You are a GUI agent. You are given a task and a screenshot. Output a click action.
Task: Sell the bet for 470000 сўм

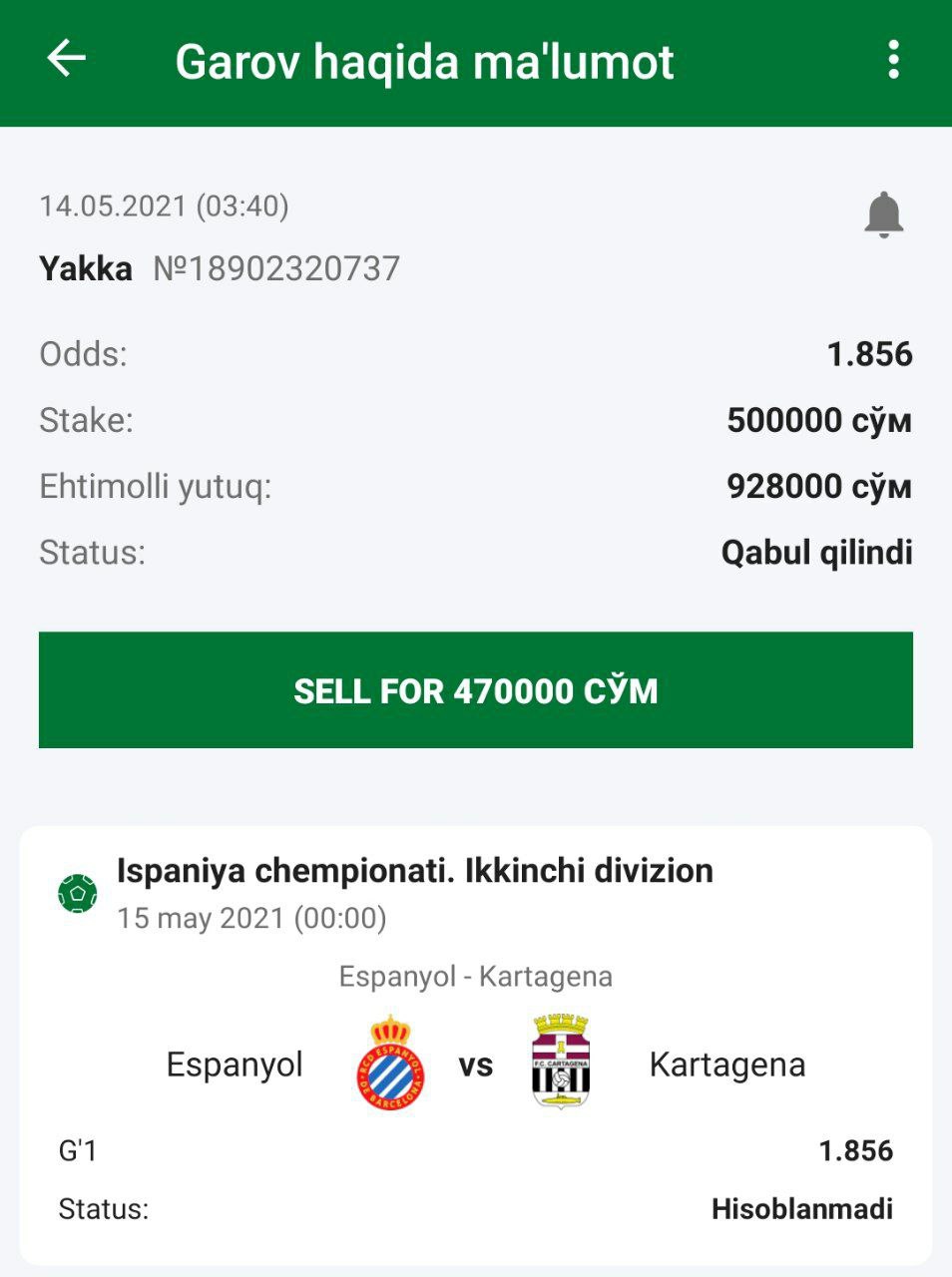pos(475,690)
